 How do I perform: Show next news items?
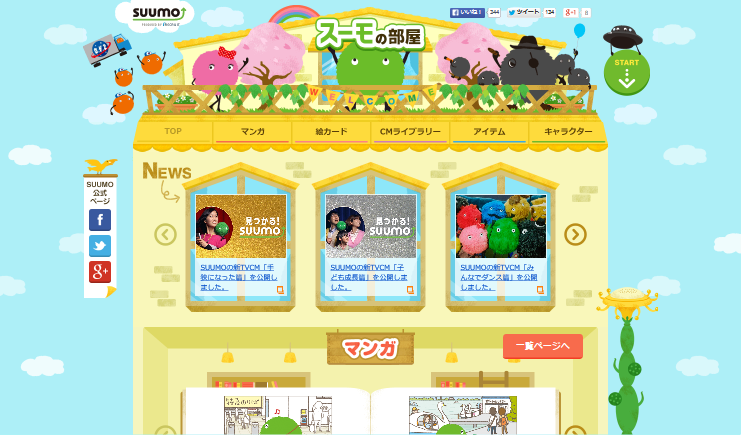click(575, 234)
